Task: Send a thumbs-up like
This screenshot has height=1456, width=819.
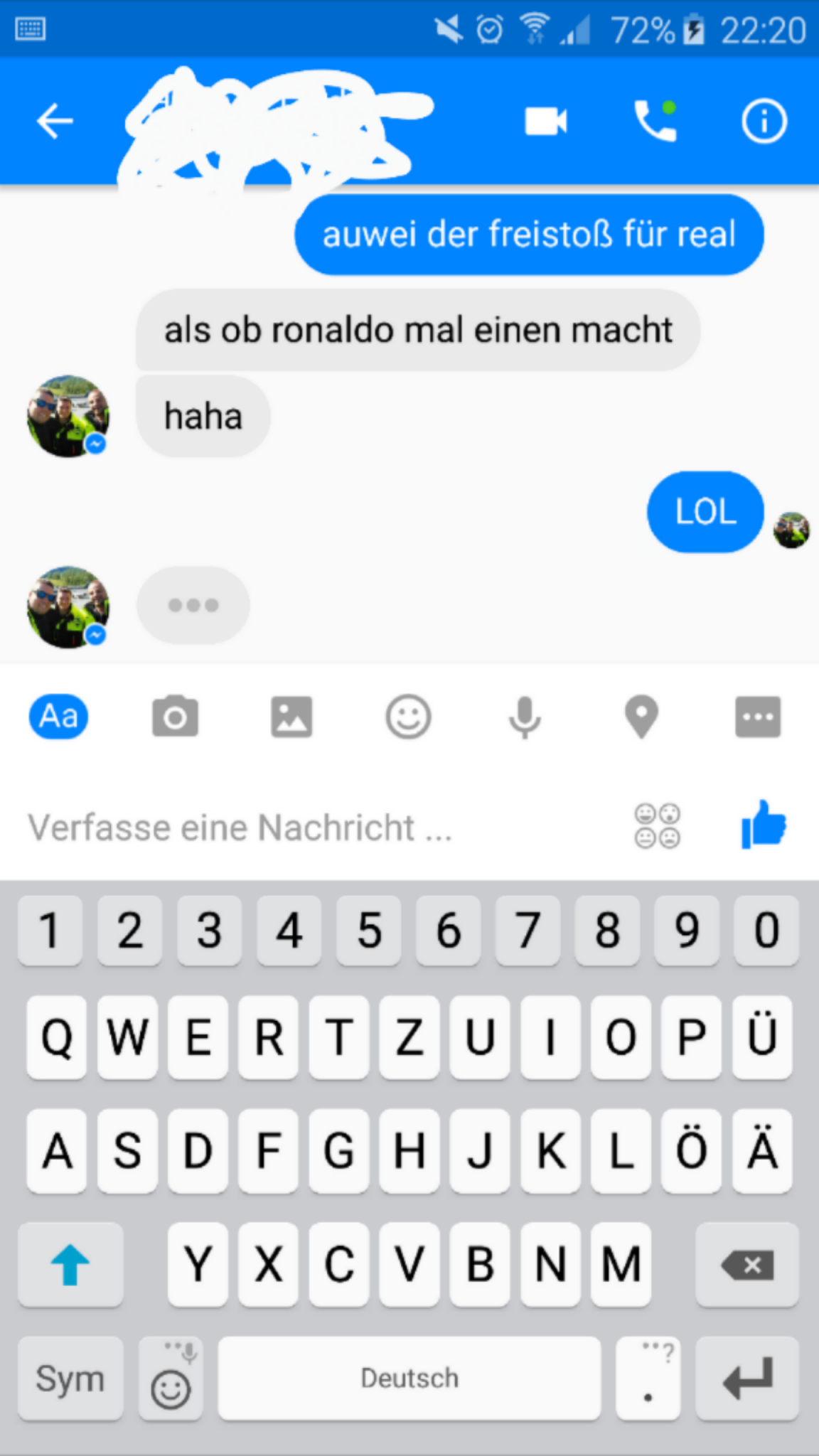Action: click(x=763, y=825)
